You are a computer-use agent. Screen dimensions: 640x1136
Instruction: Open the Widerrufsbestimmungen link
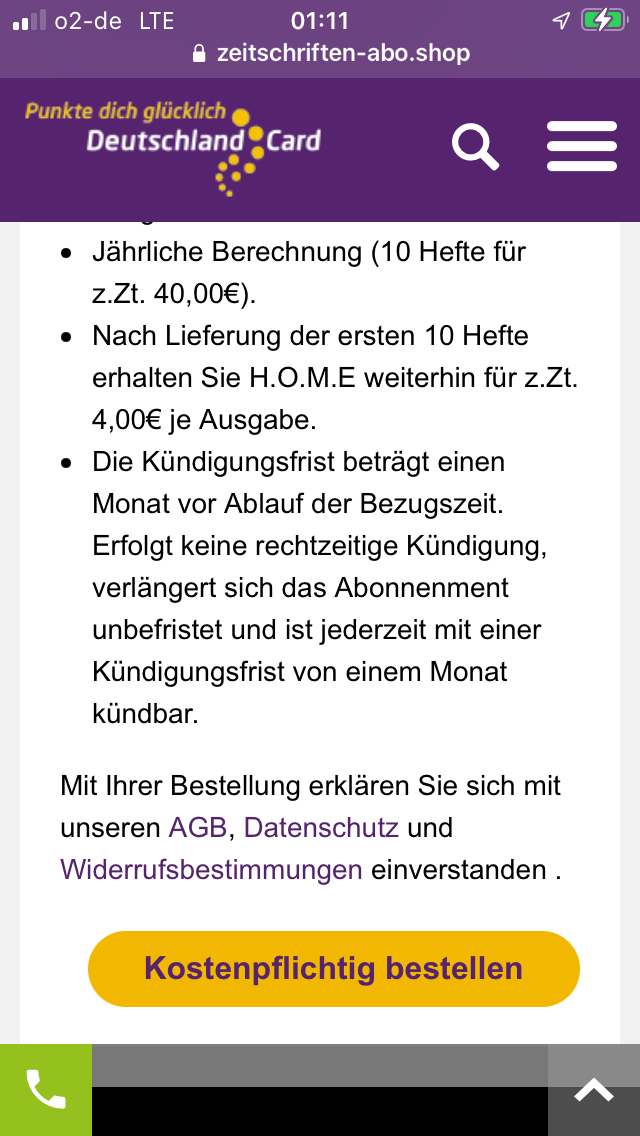211,869
